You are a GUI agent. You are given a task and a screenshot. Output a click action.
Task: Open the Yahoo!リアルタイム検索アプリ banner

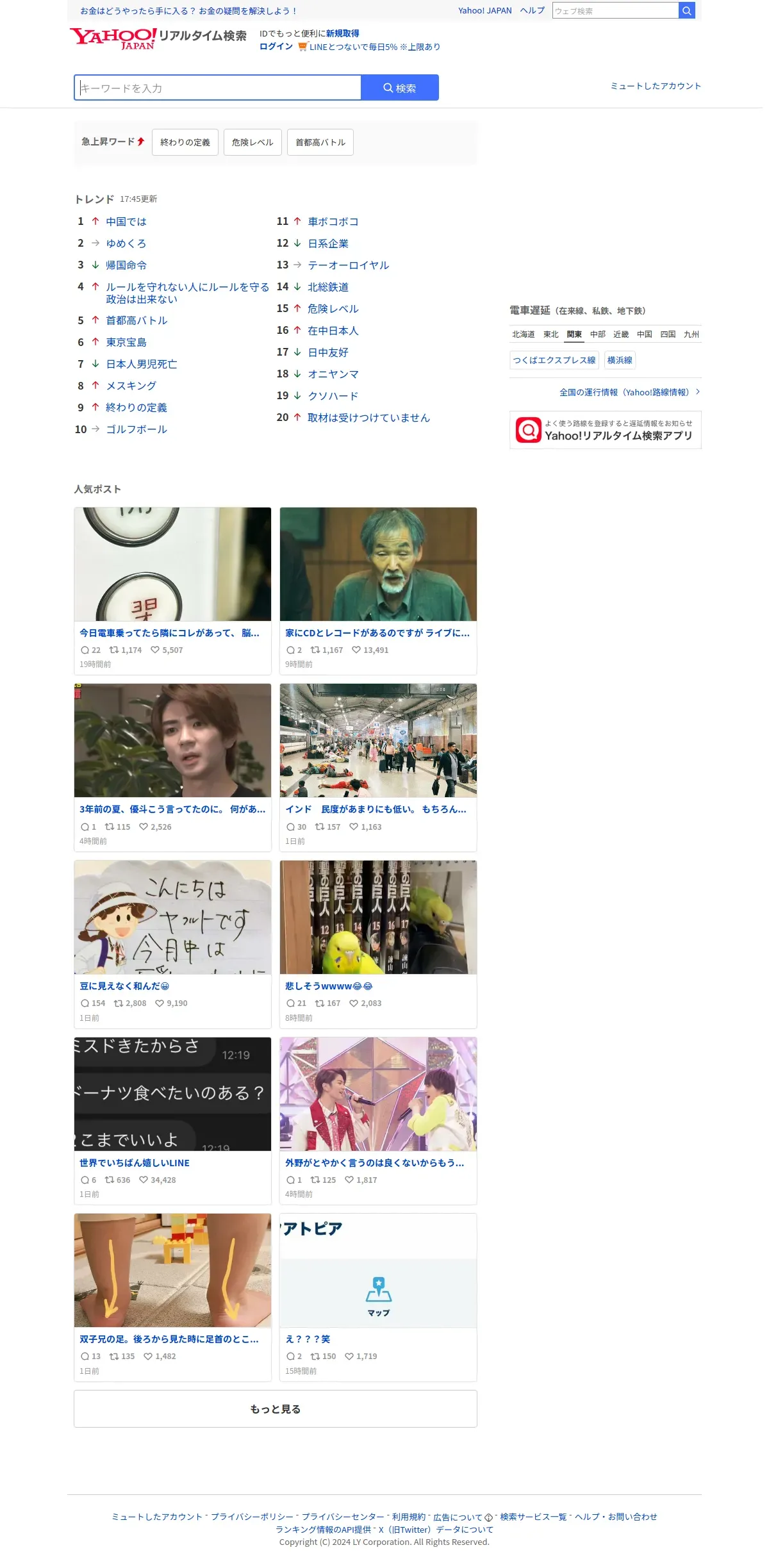606,430
